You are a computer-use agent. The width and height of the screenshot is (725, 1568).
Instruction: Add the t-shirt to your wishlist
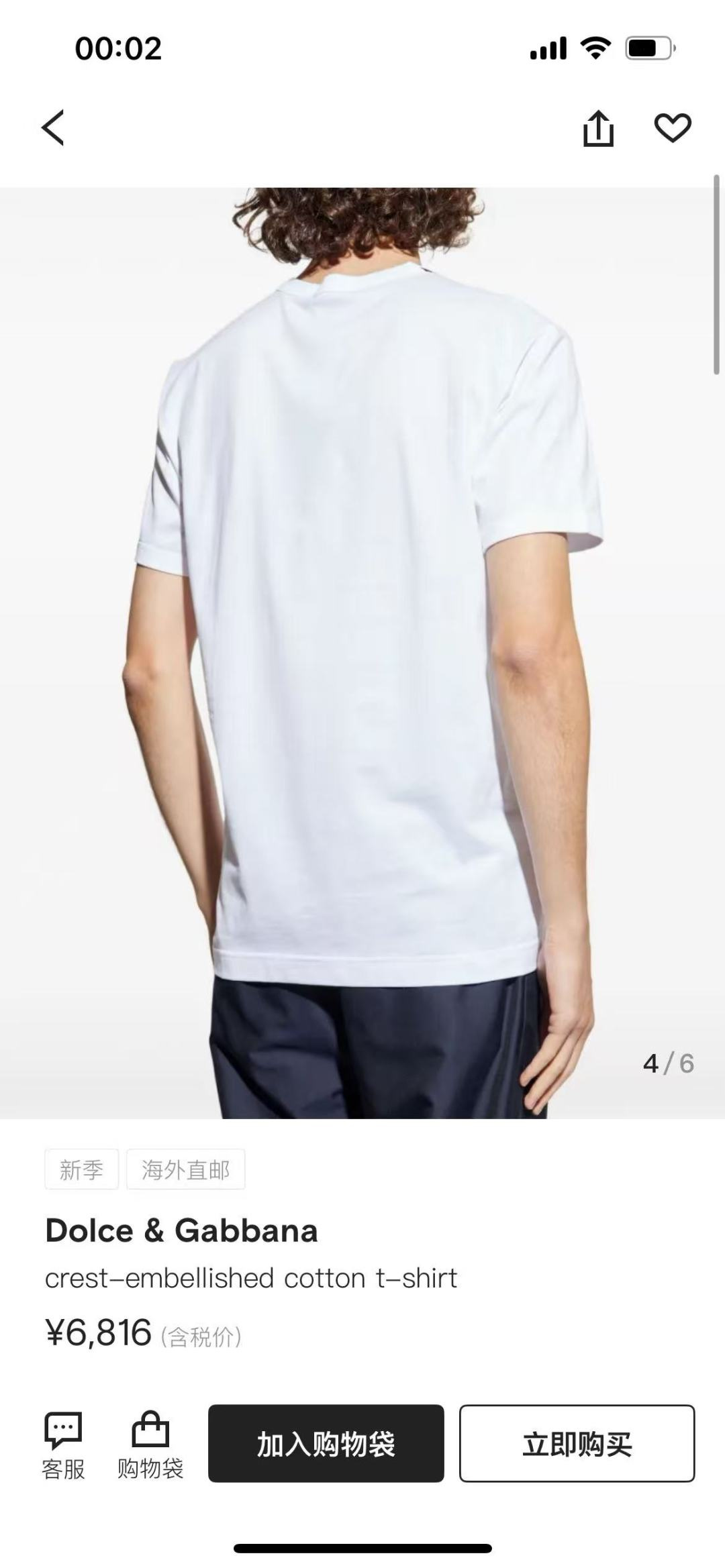point(673,128)
